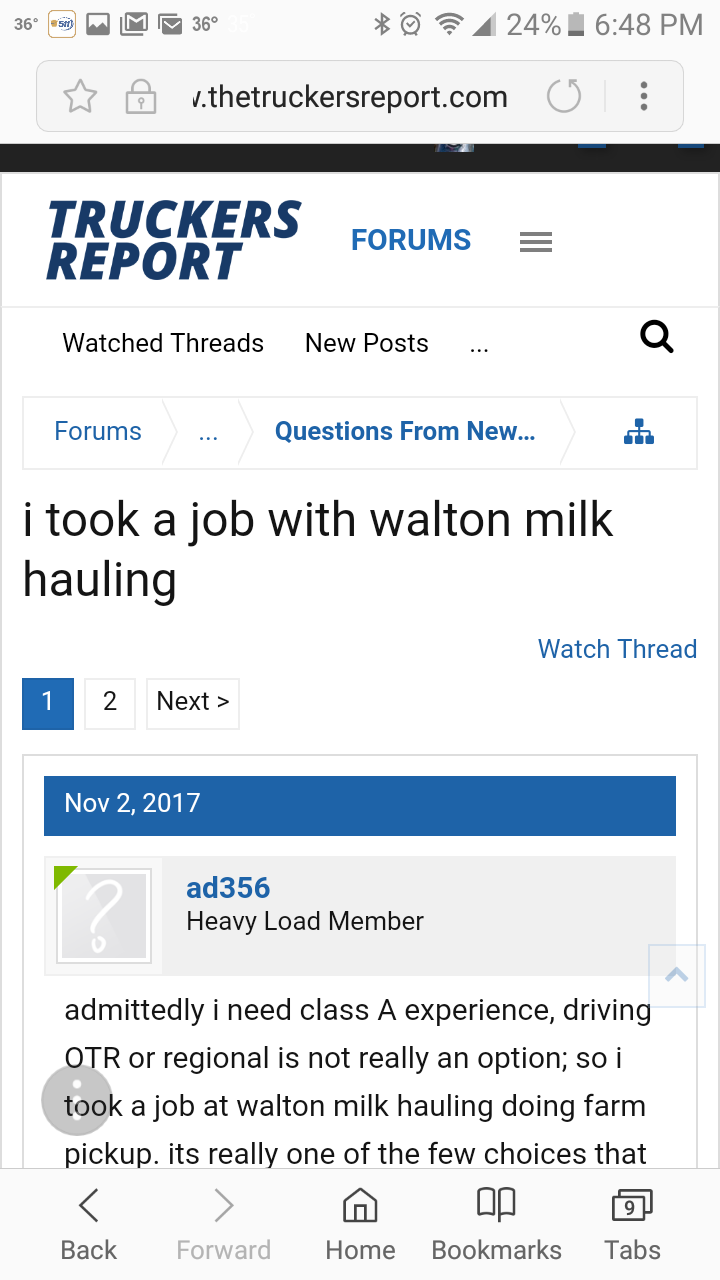This screenshot has width=720, height=1280.
Task: View New Posts
Action: pyautogui.click(x=367, y=343)
